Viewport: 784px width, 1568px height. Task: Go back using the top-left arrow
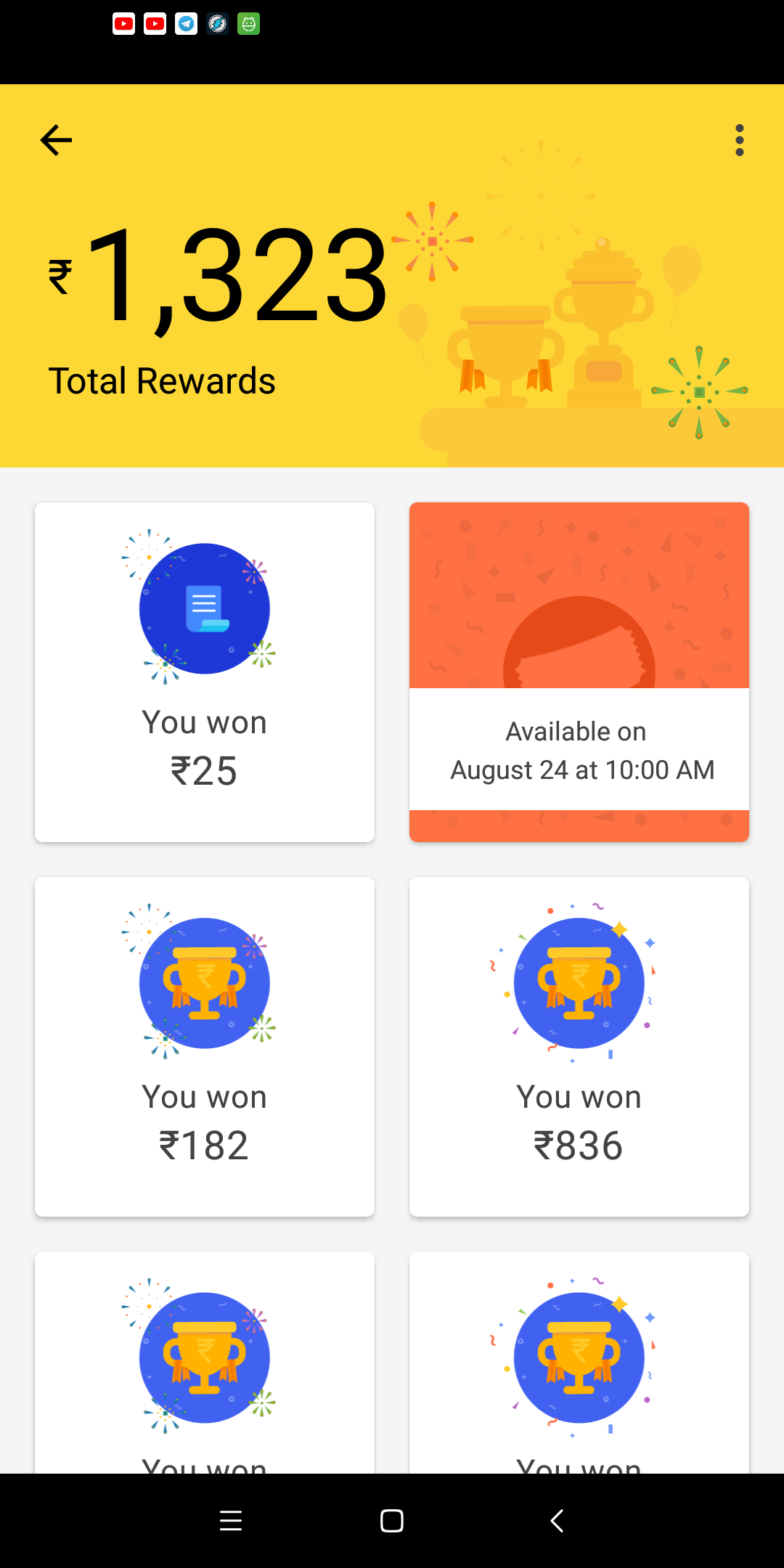click(56, 140)
